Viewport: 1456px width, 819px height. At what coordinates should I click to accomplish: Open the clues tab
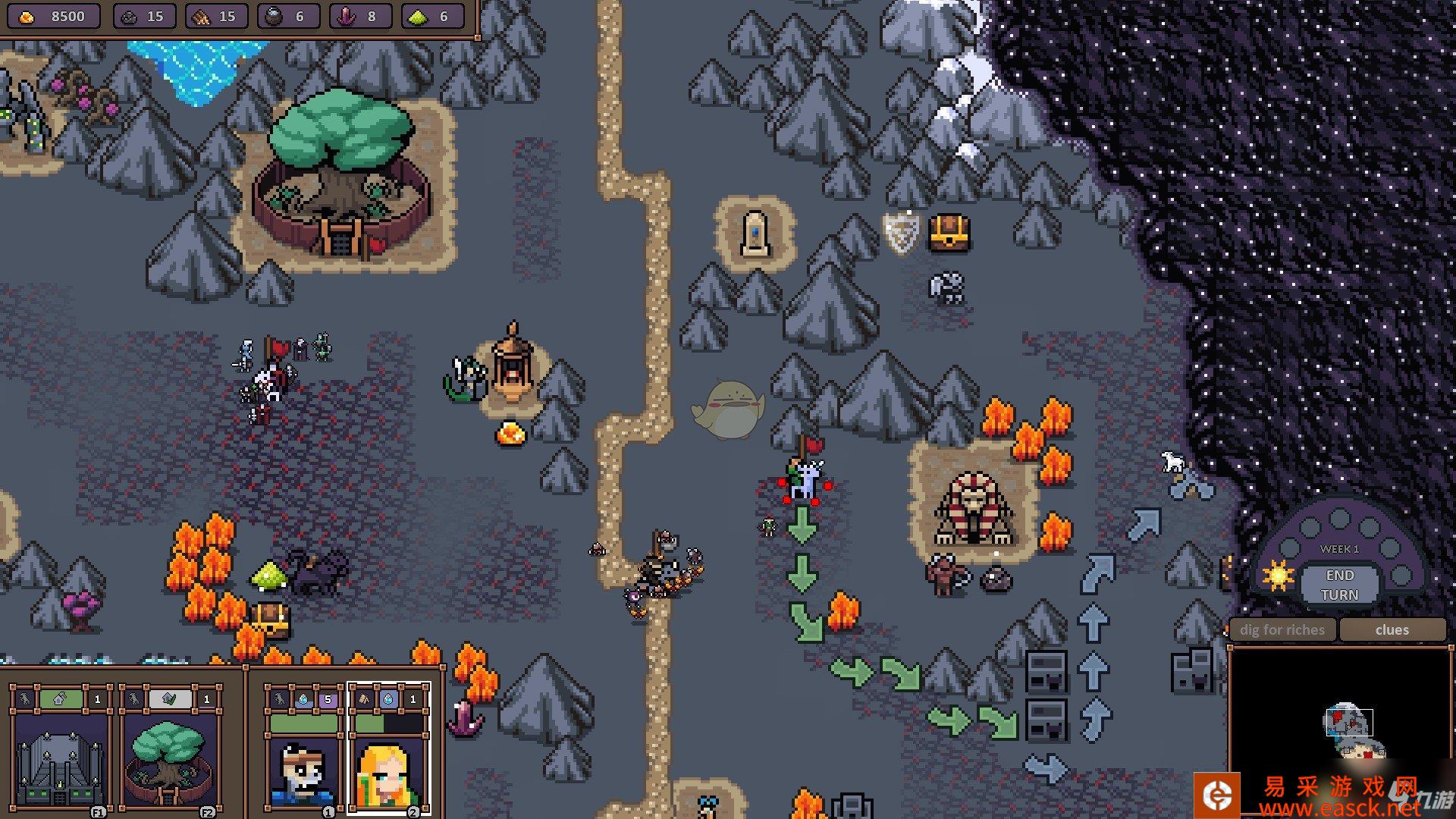tap(1392, 629)
